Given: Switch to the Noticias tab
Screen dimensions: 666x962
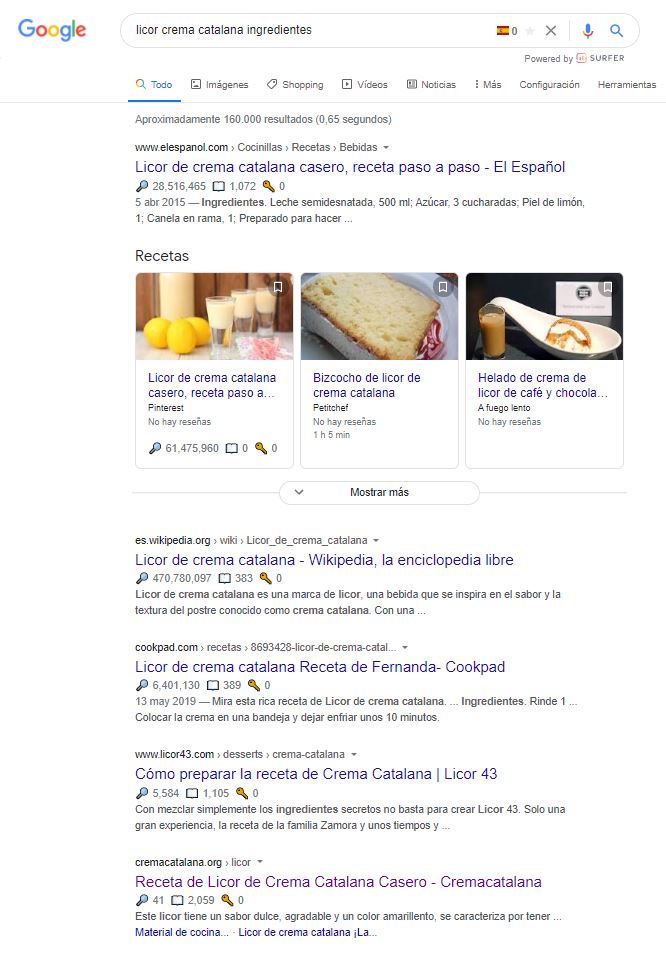Looking at the screenshot, I should tap(431, 85).
